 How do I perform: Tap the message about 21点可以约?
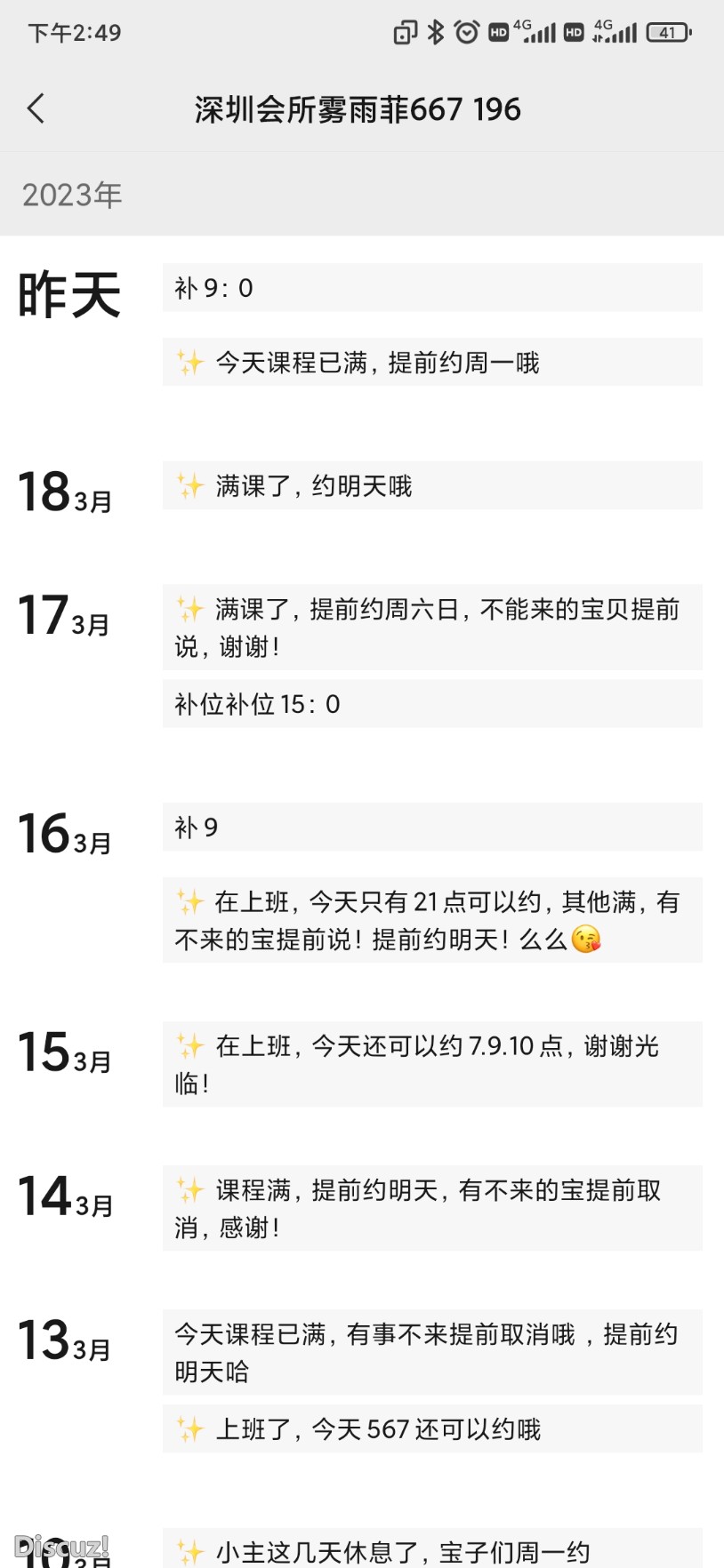click(427, 920)
